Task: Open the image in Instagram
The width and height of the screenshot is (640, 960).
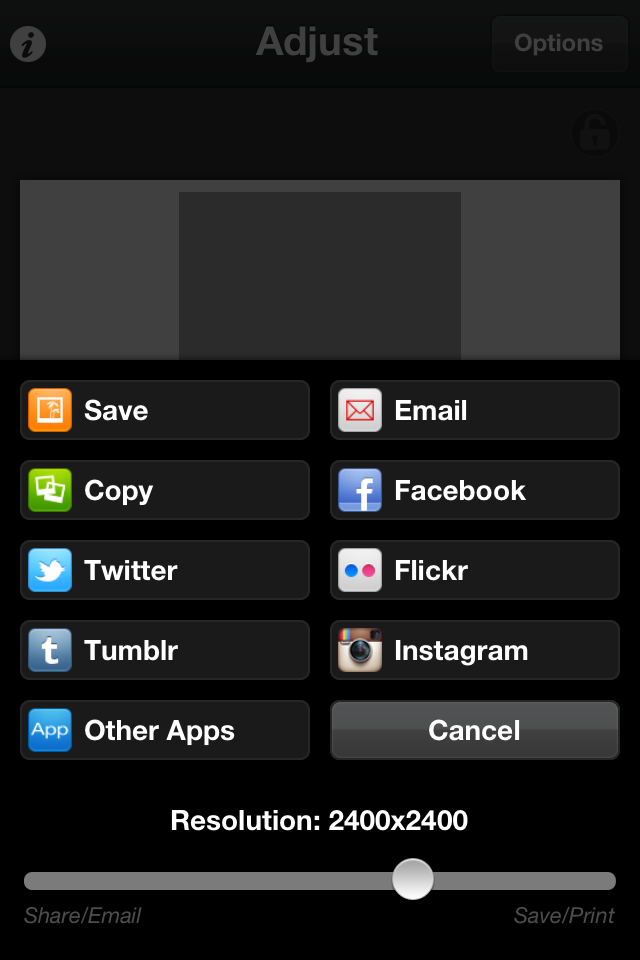Action: click(x=475, y=650)
